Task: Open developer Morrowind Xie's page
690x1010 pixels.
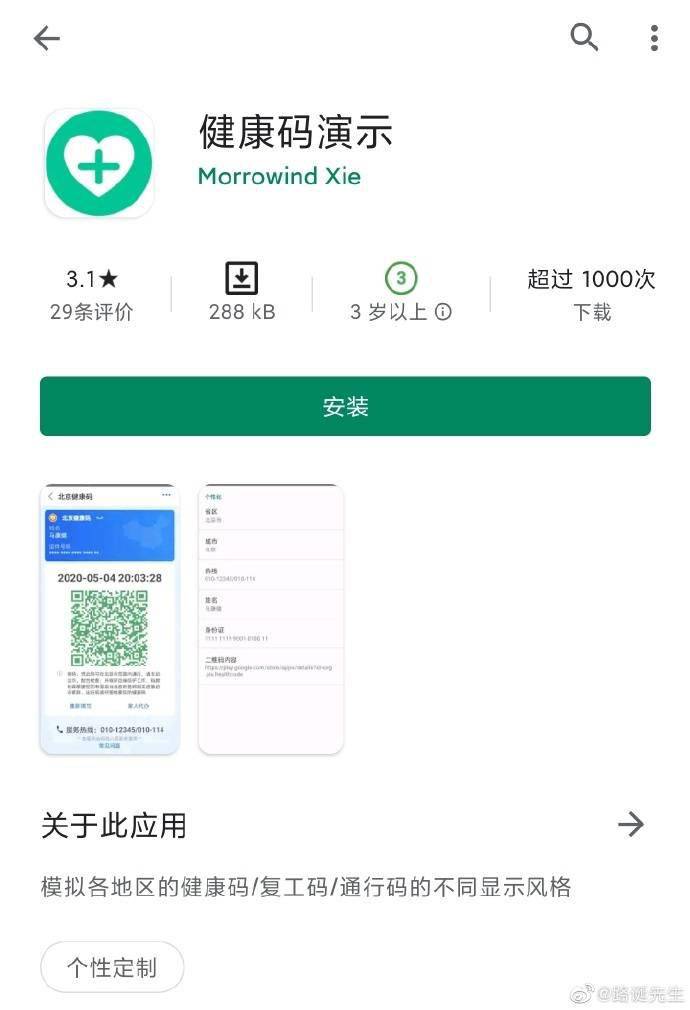Action: point(279,176)
